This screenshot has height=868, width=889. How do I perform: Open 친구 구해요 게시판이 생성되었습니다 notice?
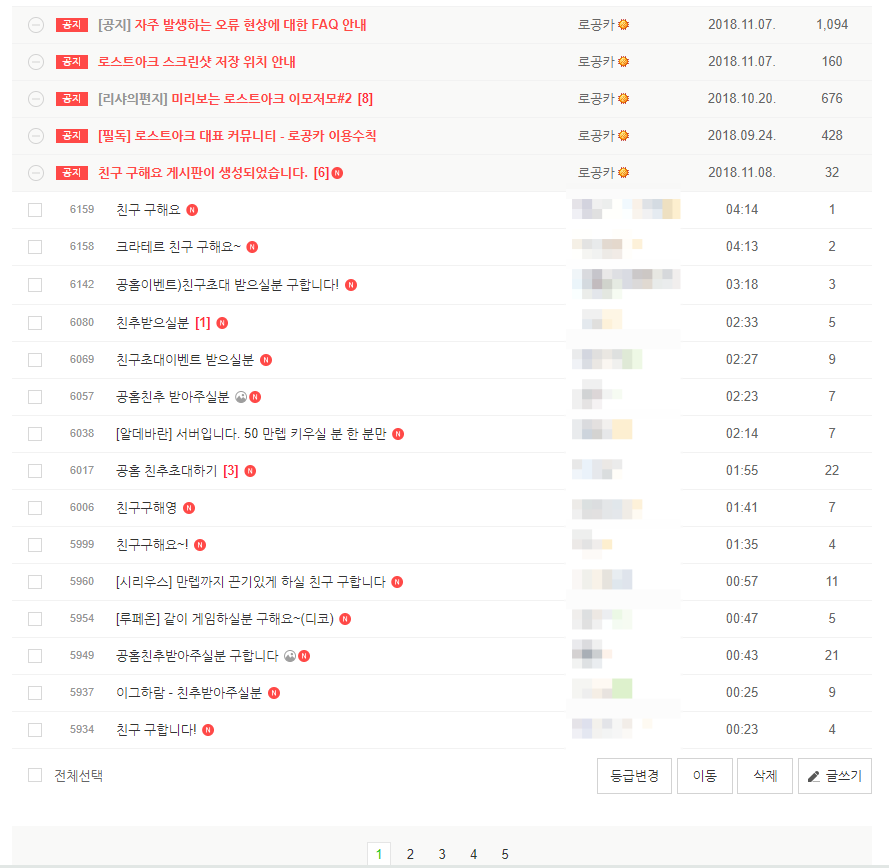(203, 173)
